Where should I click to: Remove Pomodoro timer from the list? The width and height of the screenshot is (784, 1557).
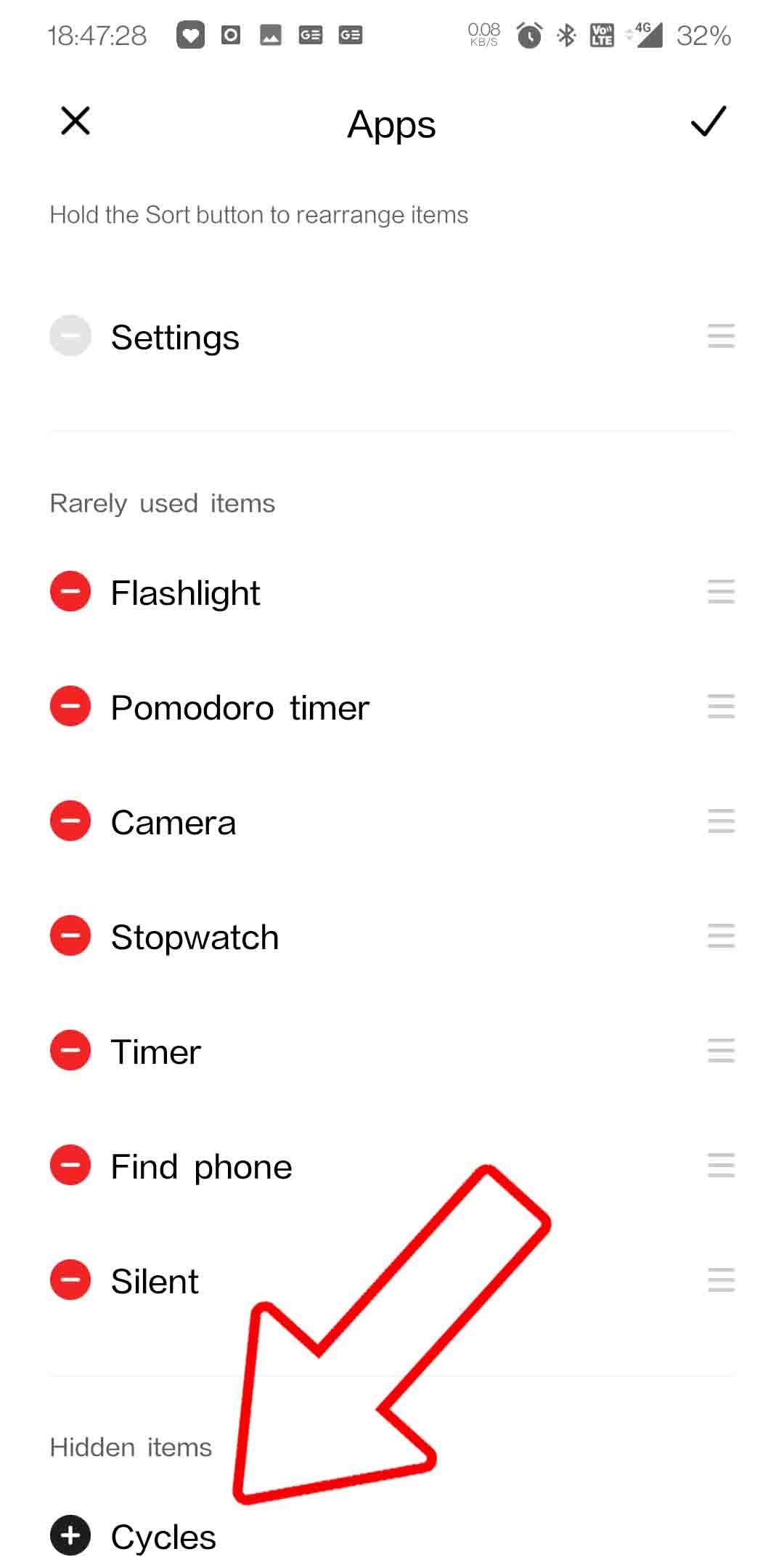tap(70, 706)
